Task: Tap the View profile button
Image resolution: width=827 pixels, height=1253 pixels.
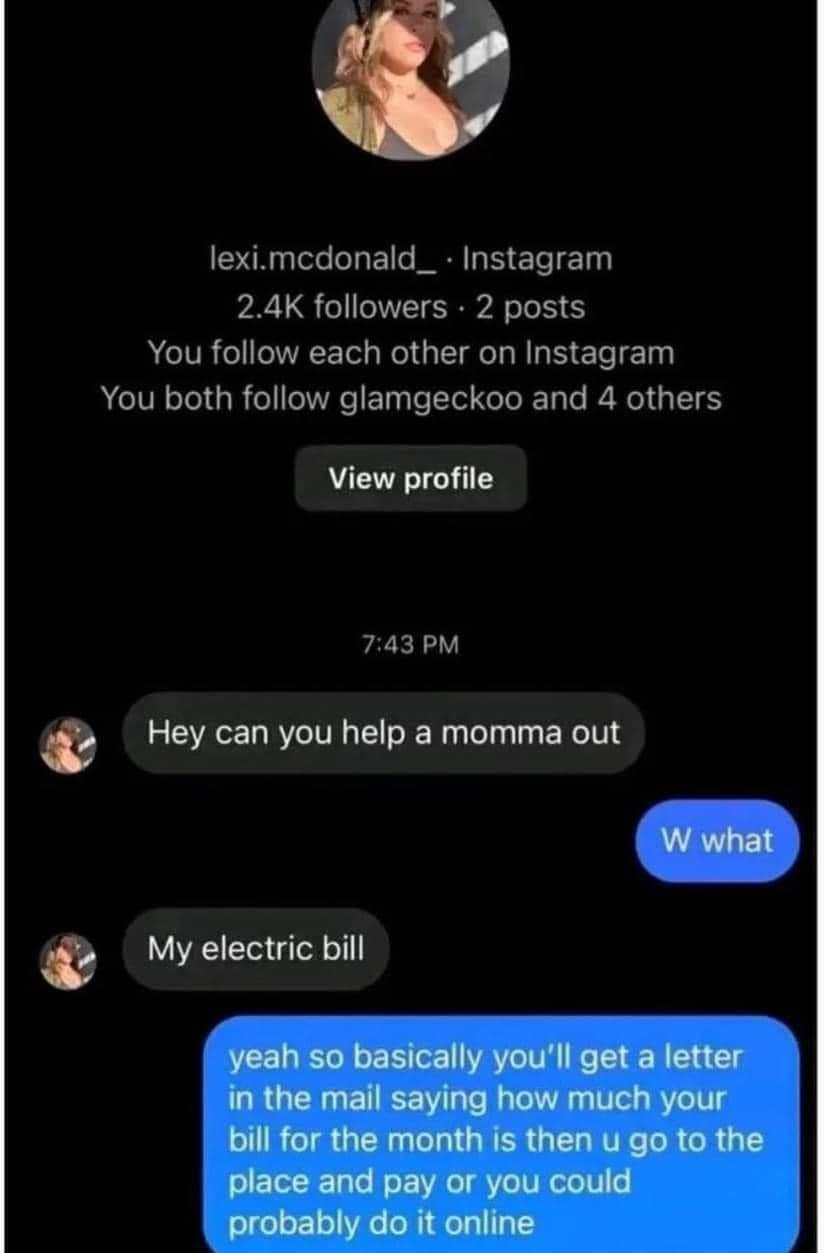Action: click(x=410, y=479)
